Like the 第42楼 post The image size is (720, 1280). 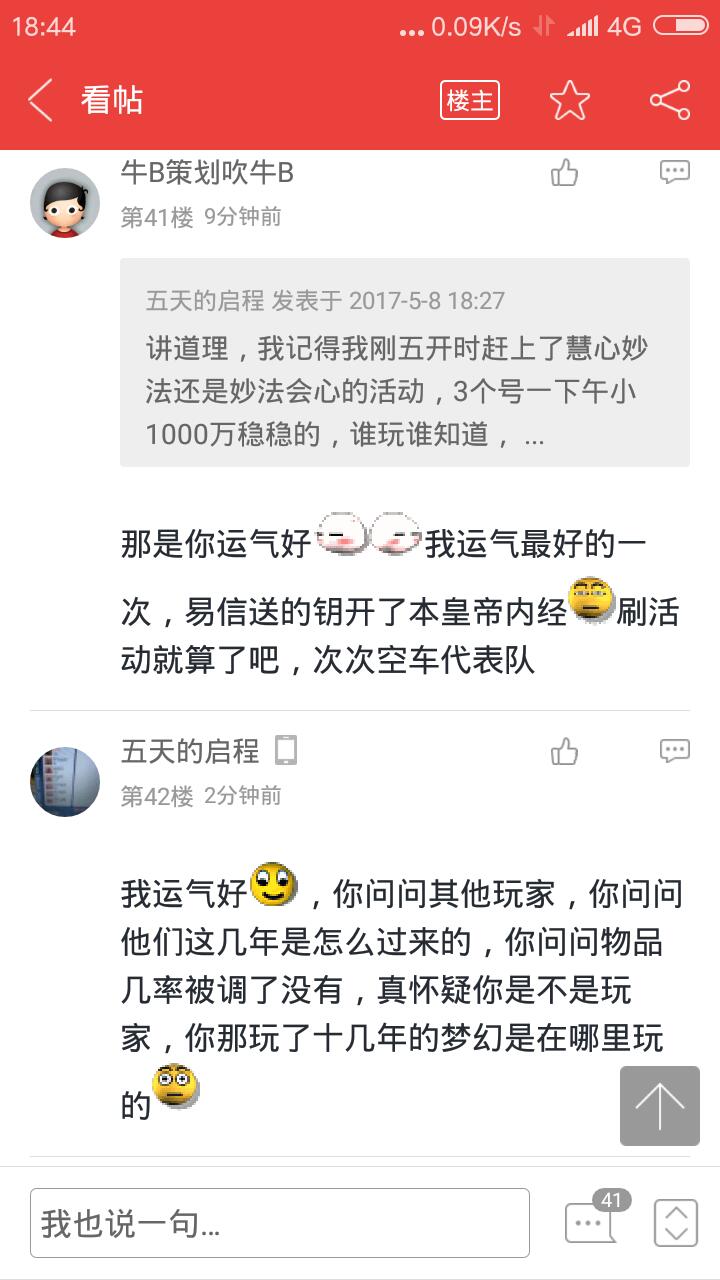tap(565, 751)
